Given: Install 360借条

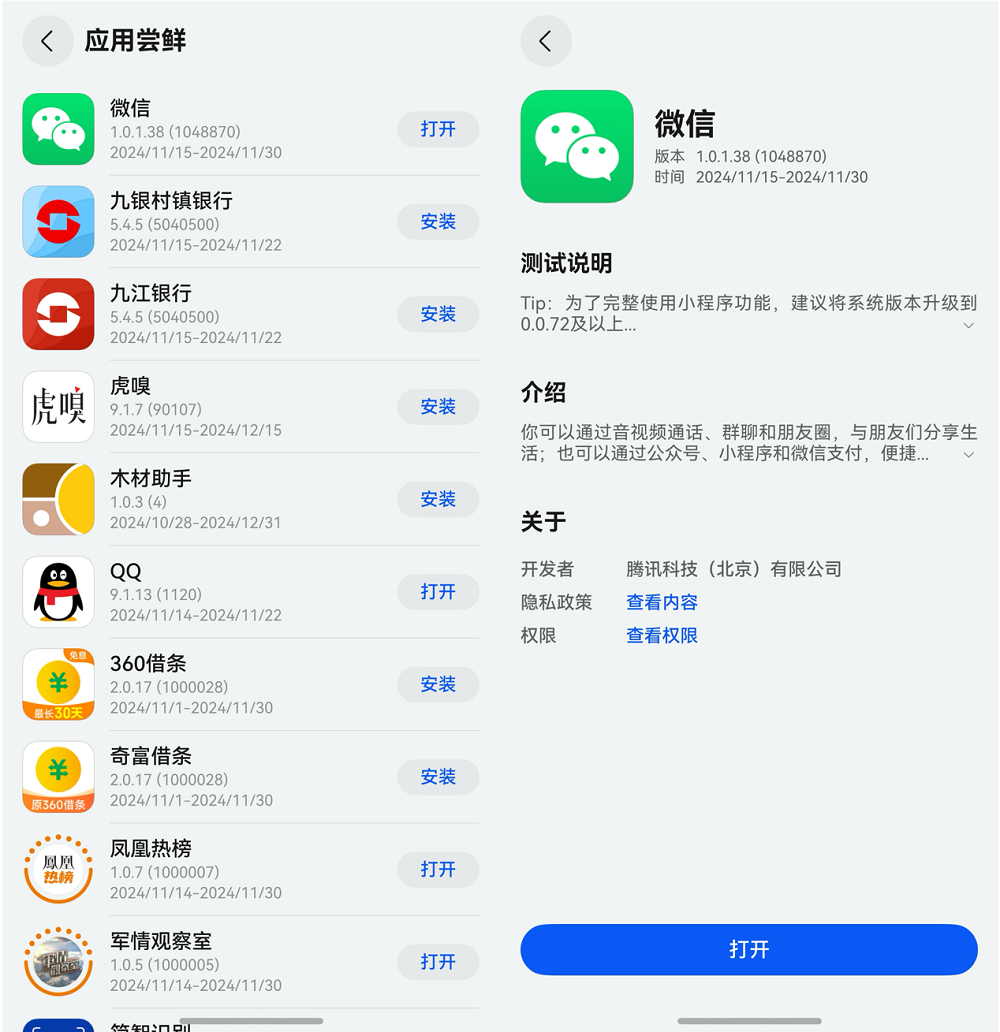Looking at the screenshot, I should 438,684.
